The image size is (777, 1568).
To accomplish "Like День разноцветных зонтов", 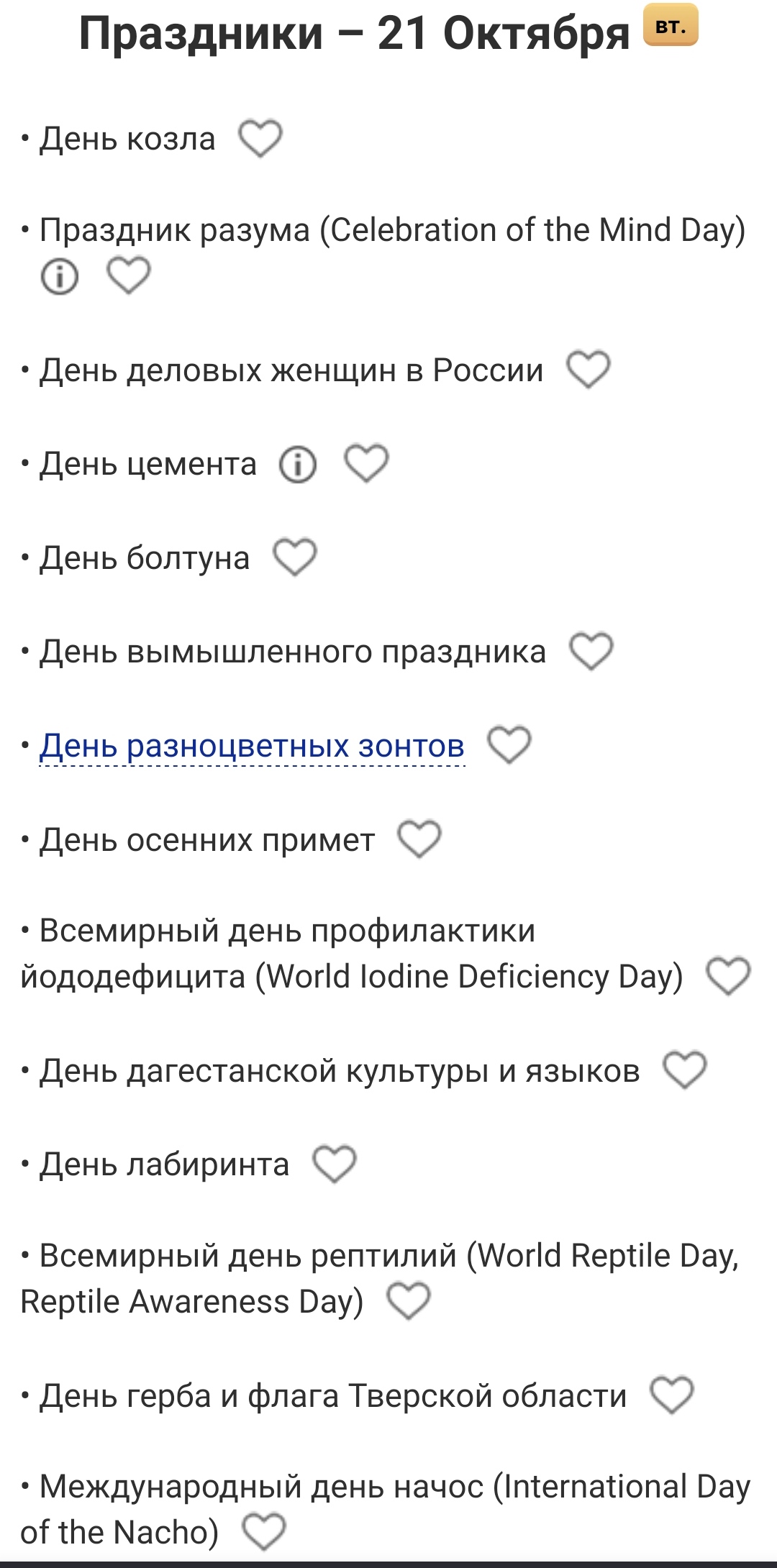I will [509, 745].
